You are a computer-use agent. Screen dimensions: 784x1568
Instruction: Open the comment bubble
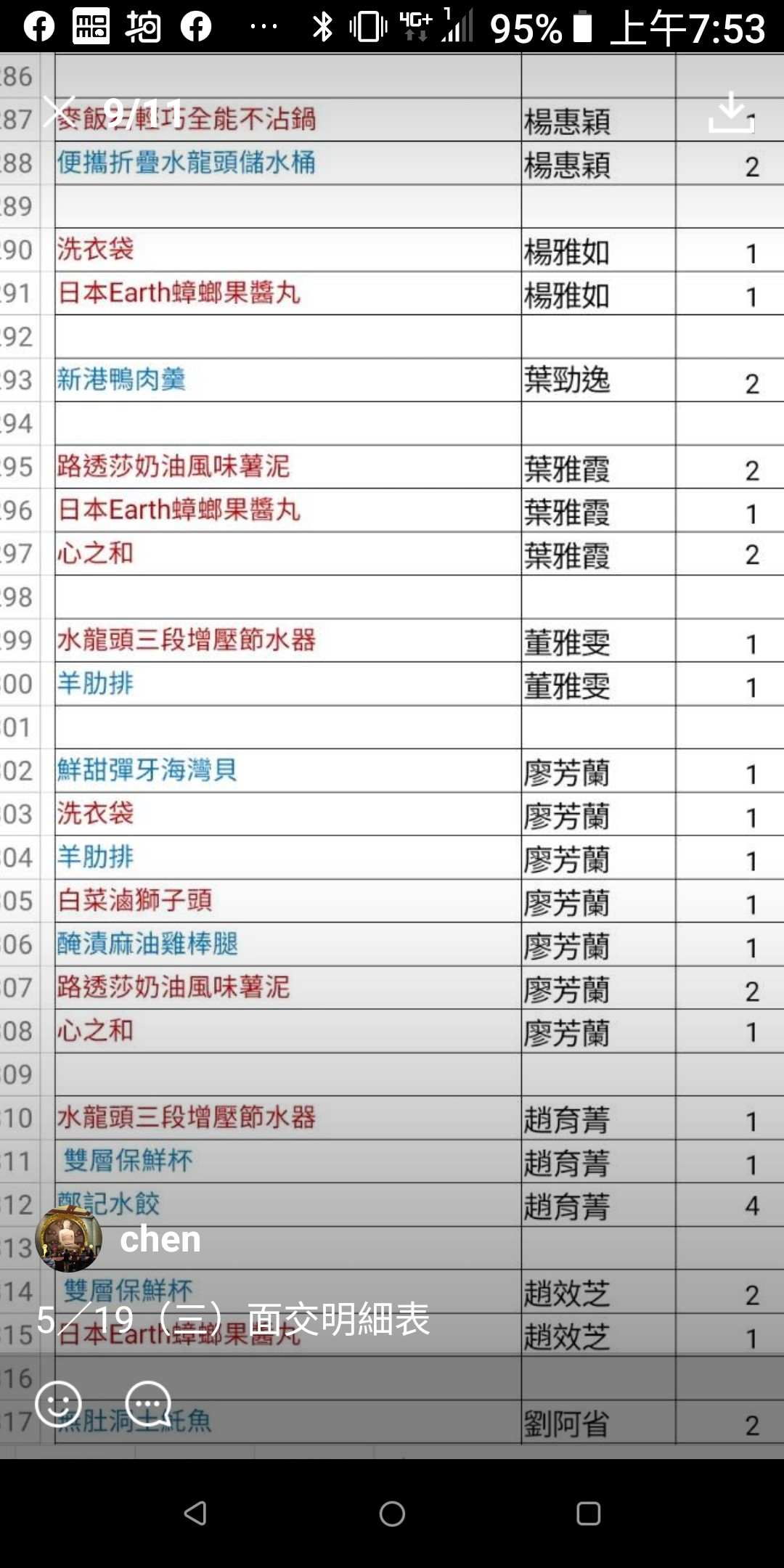(148, 1403)
